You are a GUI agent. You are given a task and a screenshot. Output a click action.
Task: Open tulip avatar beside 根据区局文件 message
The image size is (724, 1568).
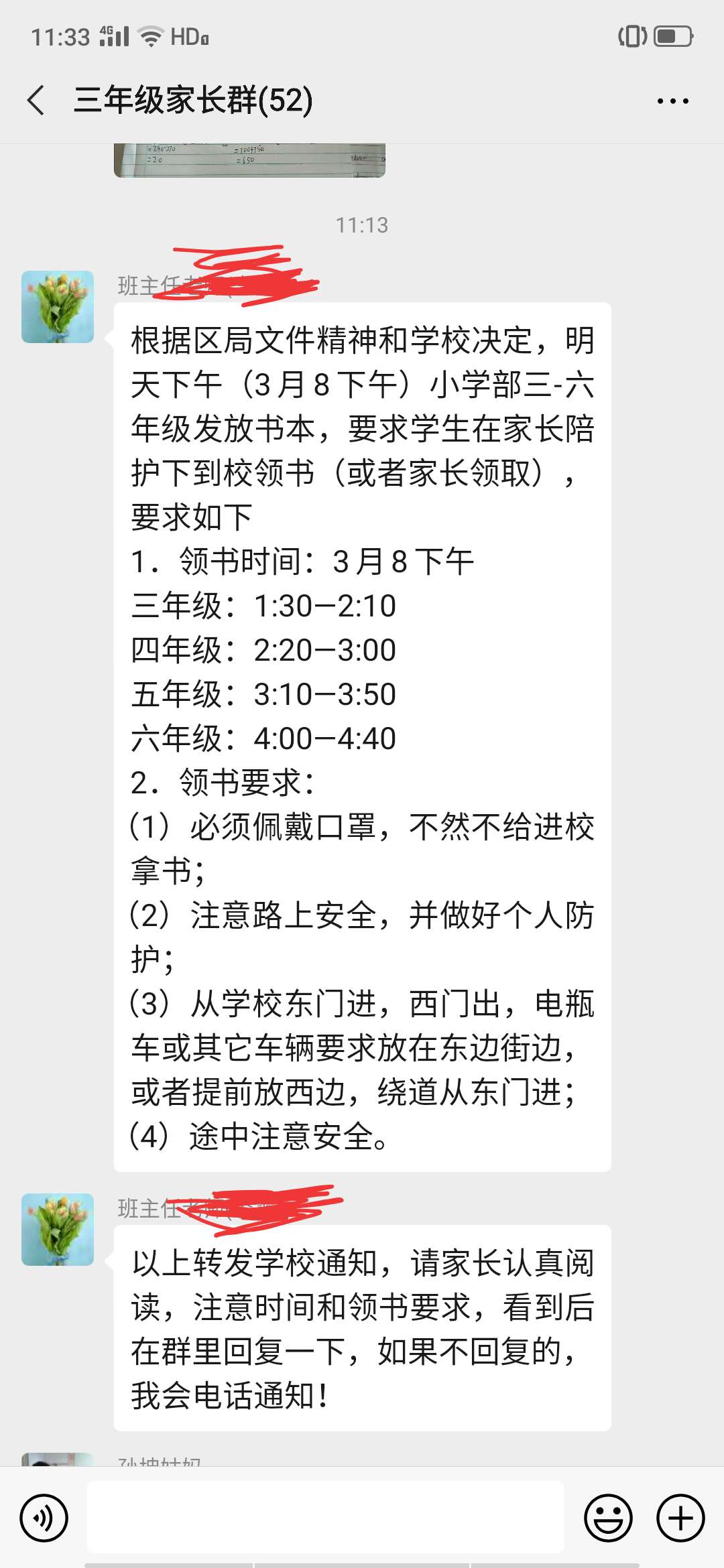[x=58, y=307]
